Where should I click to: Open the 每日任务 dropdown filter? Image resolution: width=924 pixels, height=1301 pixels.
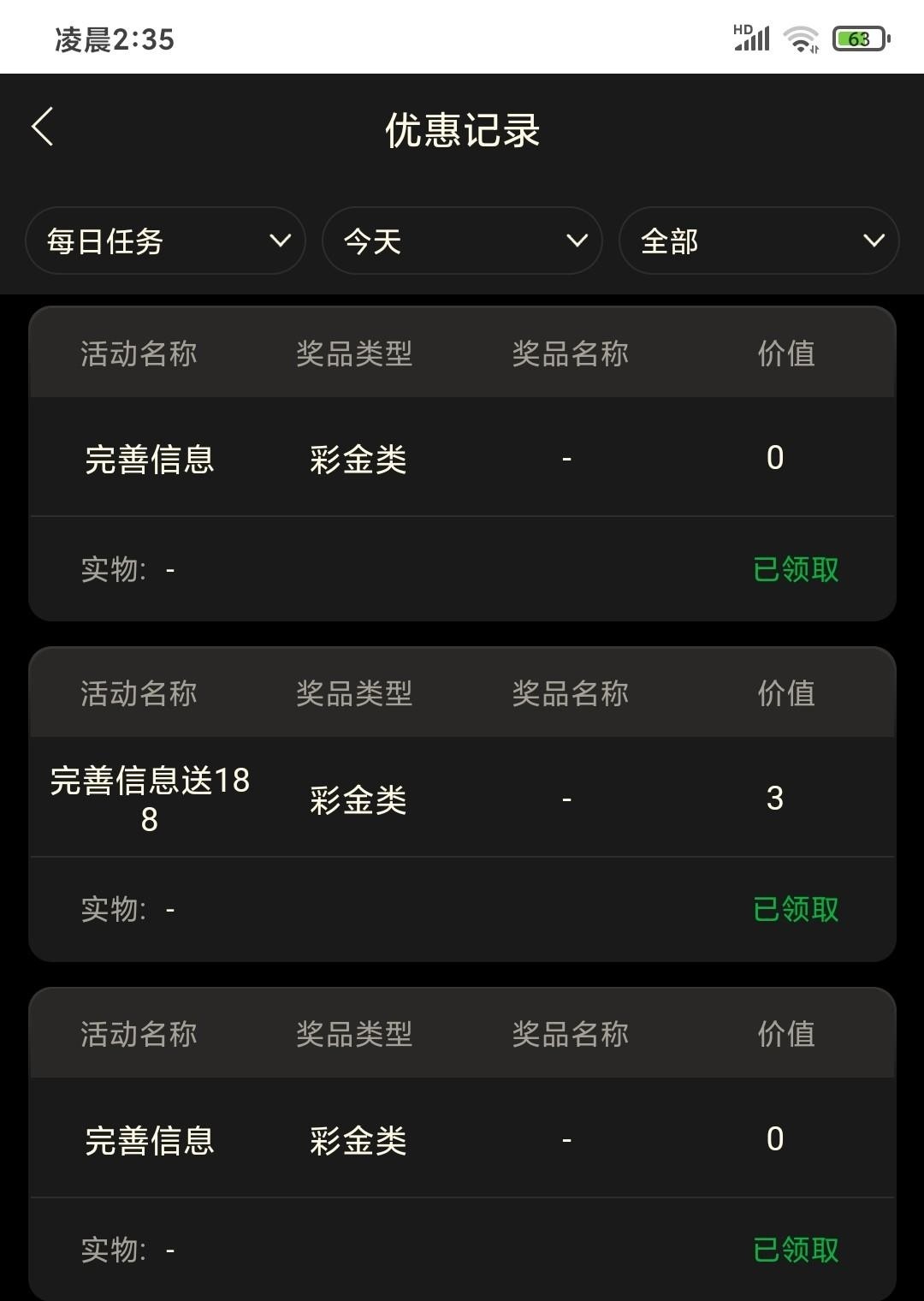165,241
